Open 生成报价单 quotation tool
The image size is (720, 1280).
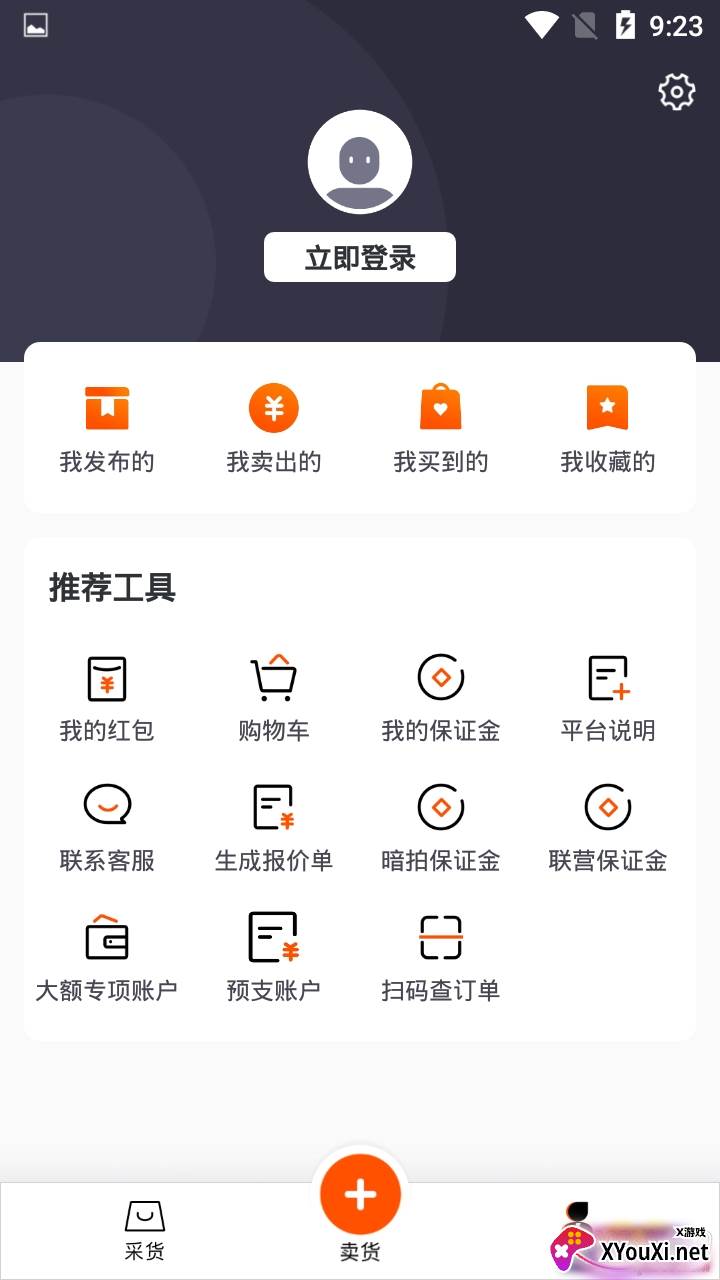tap(274, 828)
